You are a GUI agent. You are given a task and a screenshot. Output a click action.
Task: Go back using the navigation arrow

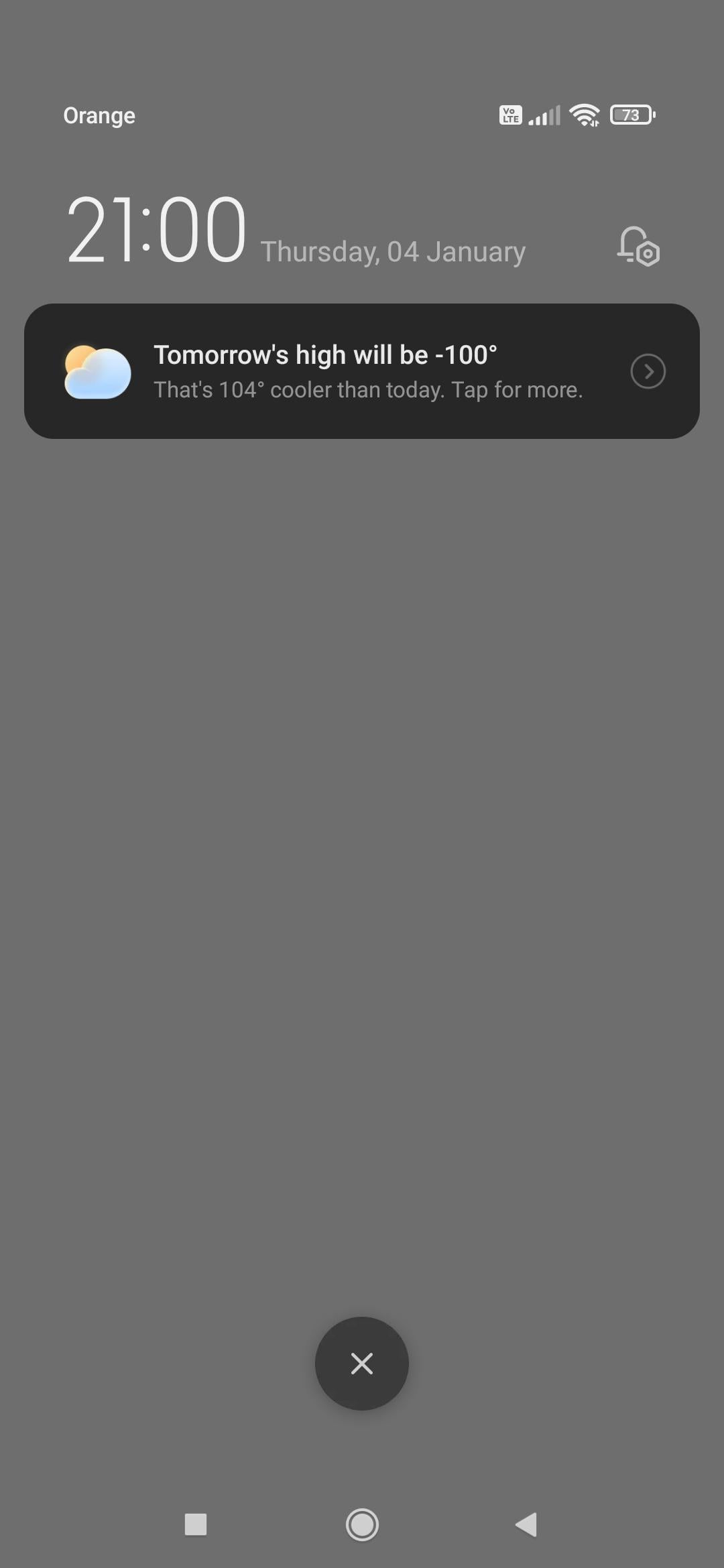527,1524
